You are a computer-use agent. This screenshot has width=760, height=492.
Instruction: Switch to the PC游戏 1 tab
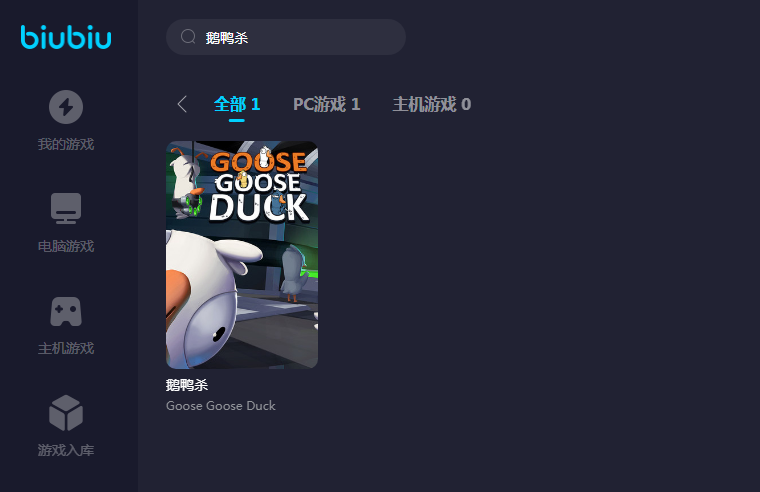tap(326, 104)
